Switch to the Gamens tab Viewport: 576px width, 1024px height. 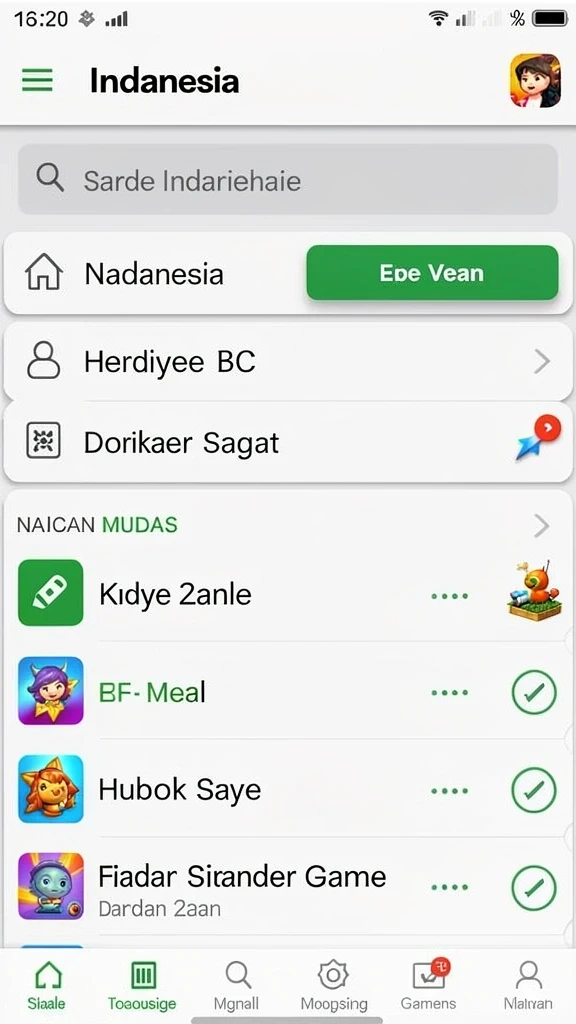pyautogui.click(x=429, y=986)
